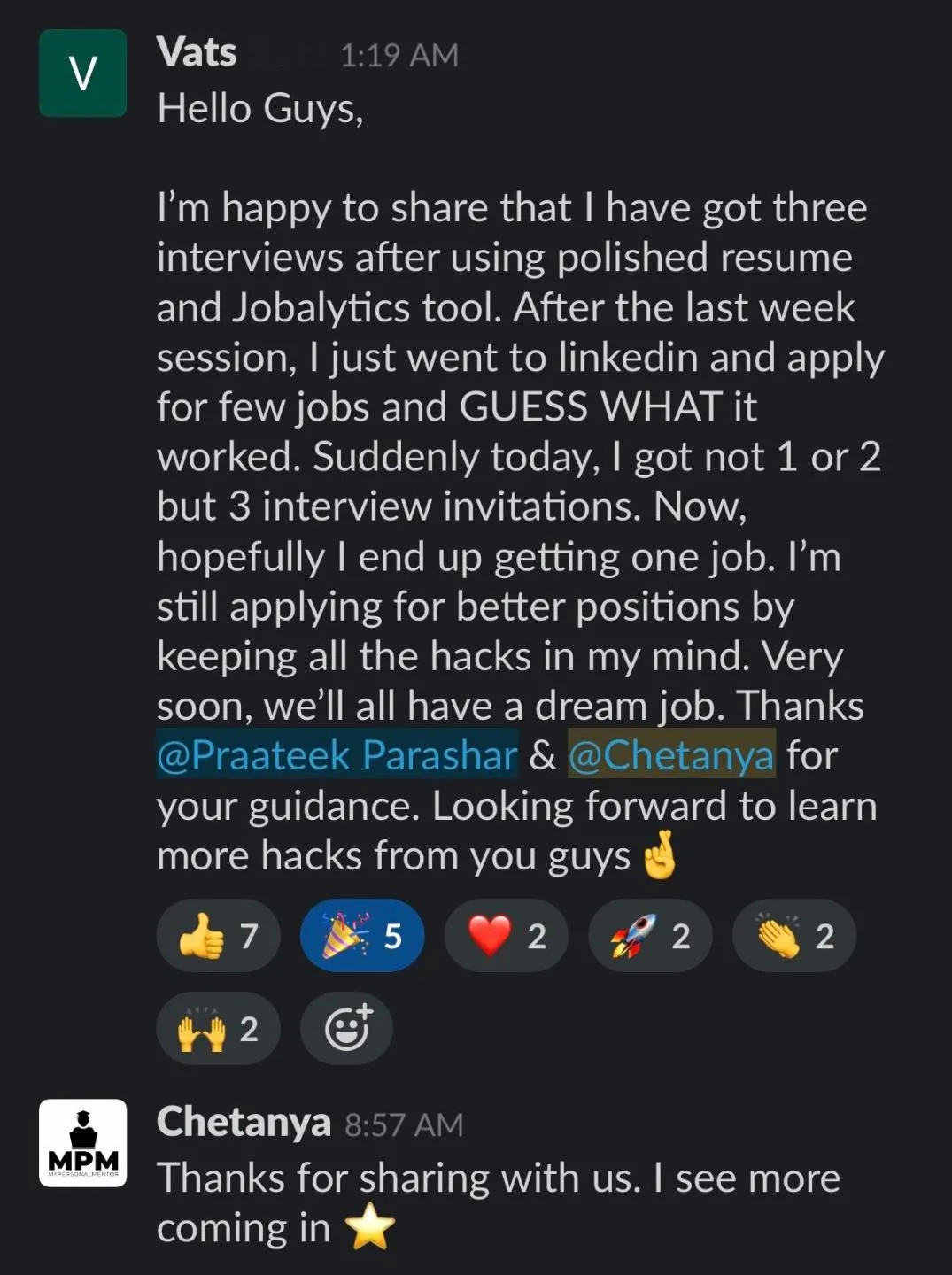The width and height of the screenshot is (952, 1275).
Task: React with the red heart
Action: [506, 936]
